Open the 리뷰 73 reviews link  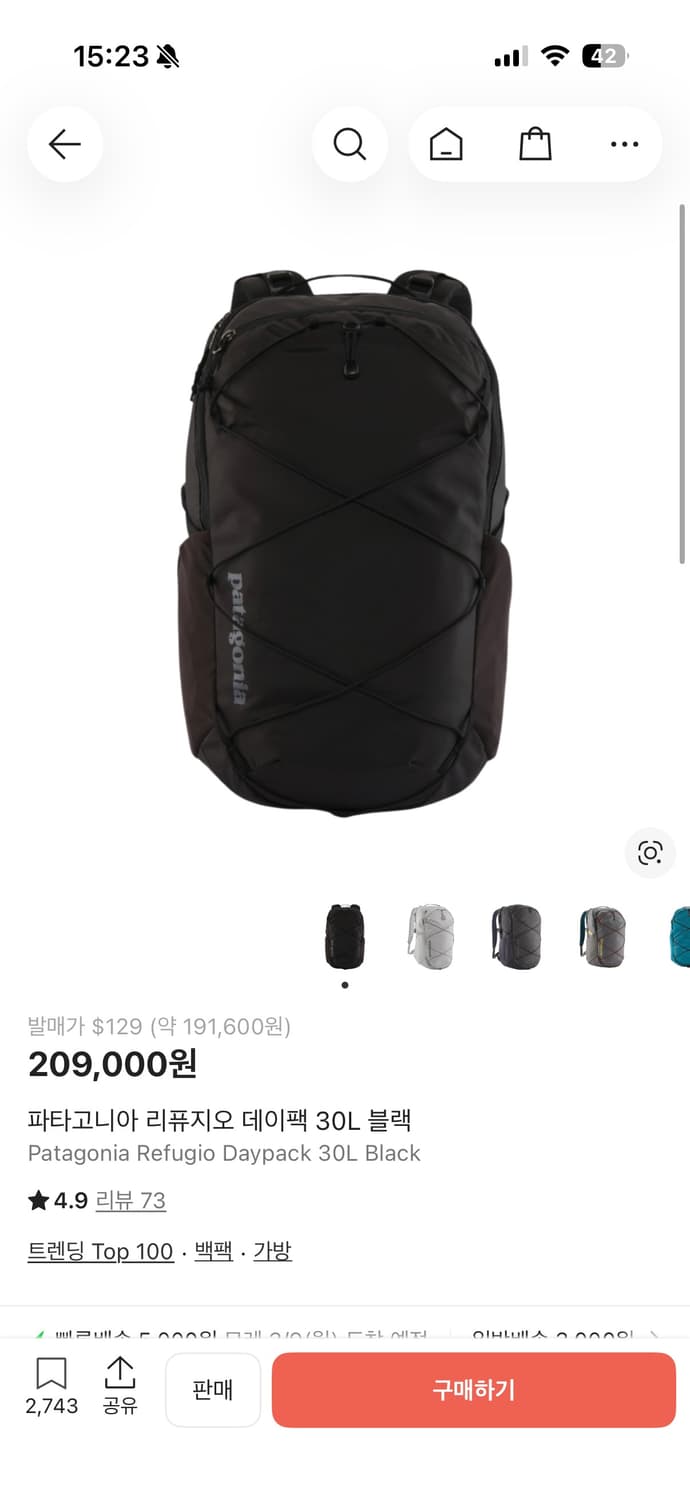[x=130, y=1200]
